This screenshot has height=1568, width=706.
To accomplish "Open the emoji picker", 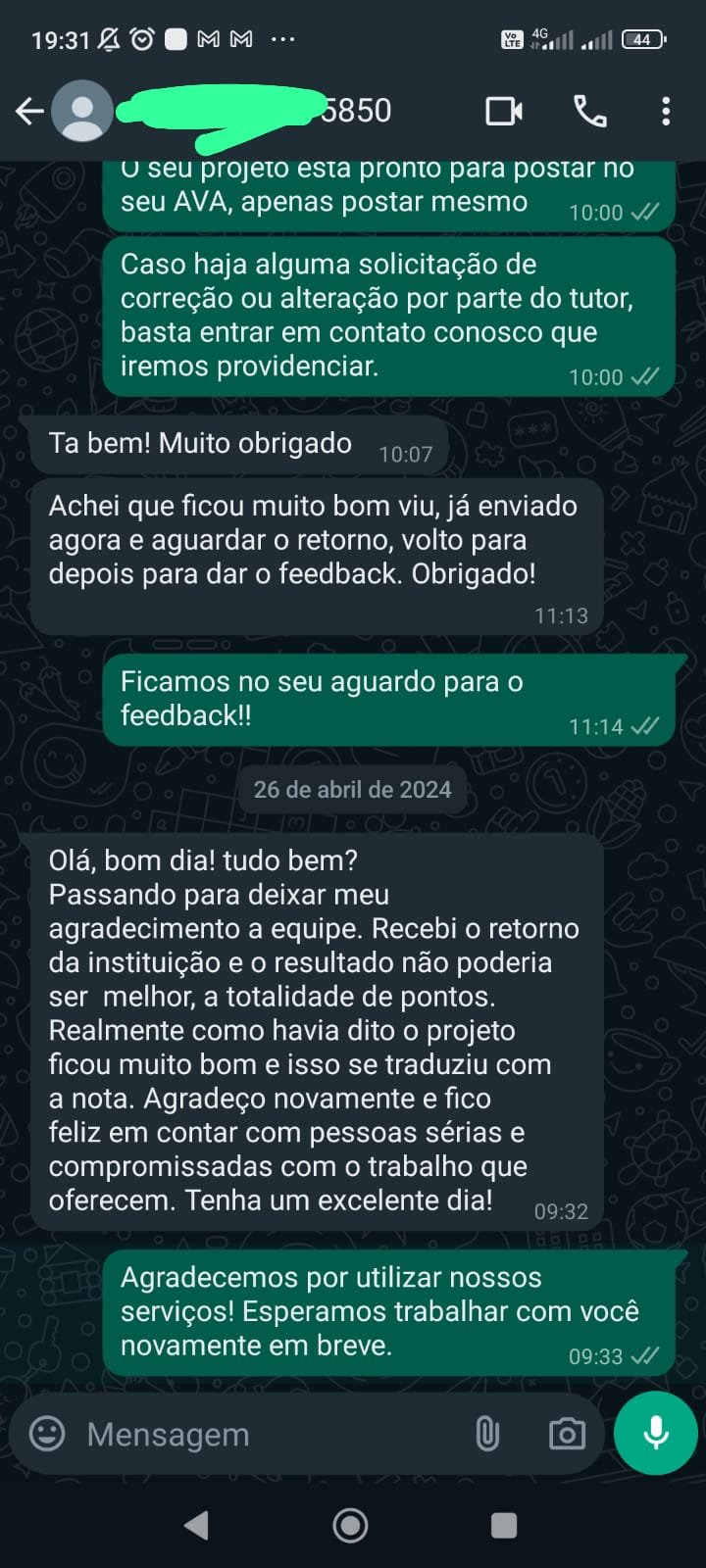I will point(47,1434).
